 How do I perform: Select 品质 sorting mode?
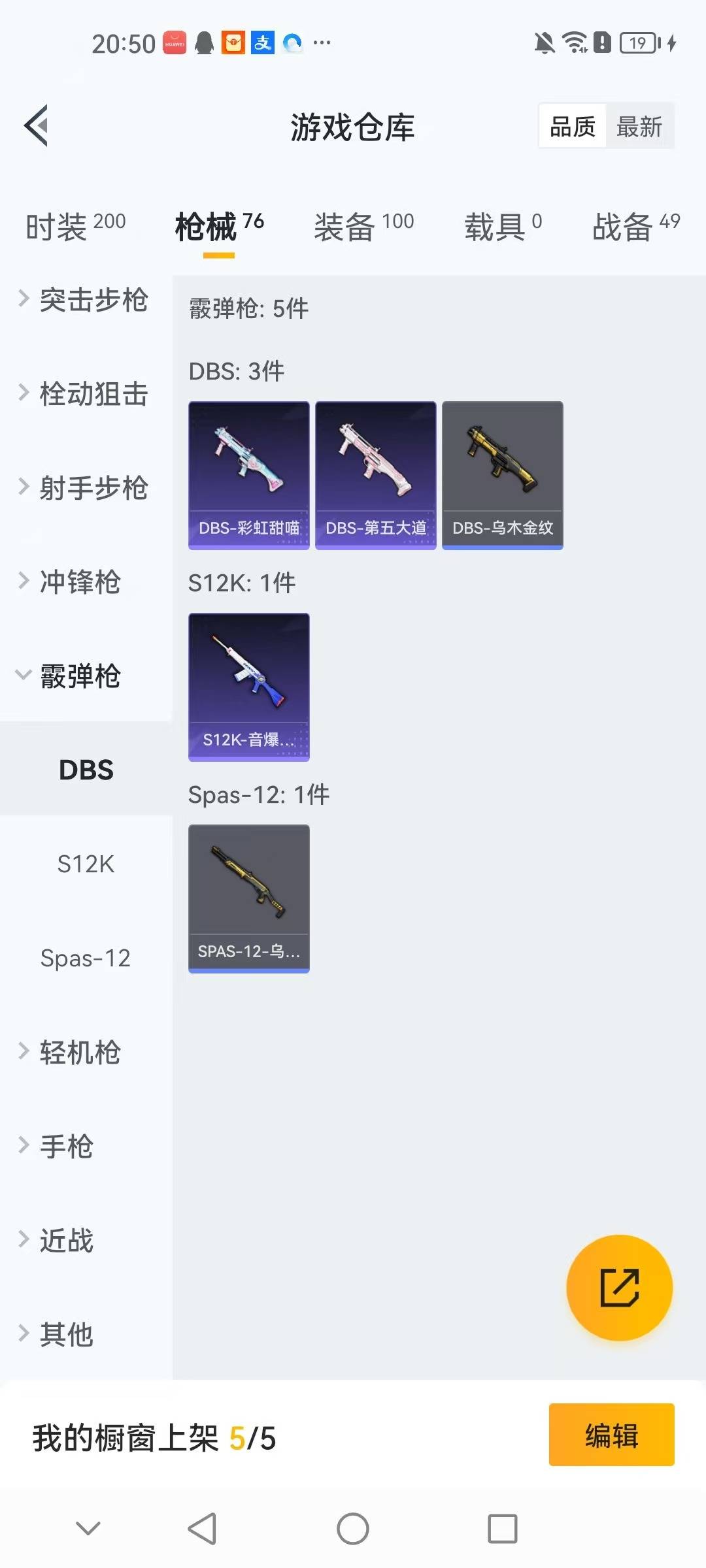click(x=571, y=126)
